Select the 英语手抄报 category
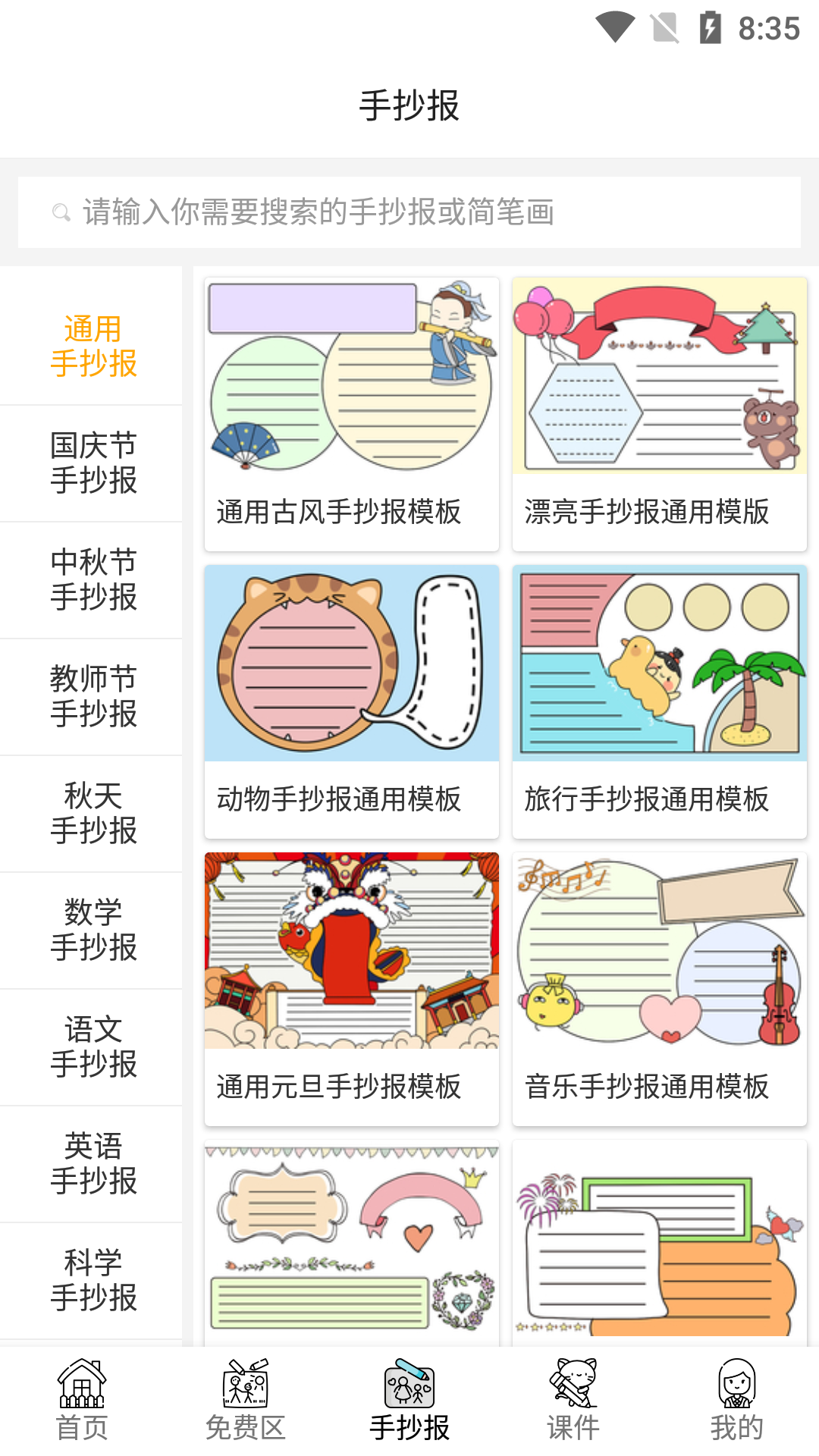Image resolution: width=819 pixels, height=1456 pixels. click(93, 1163)
